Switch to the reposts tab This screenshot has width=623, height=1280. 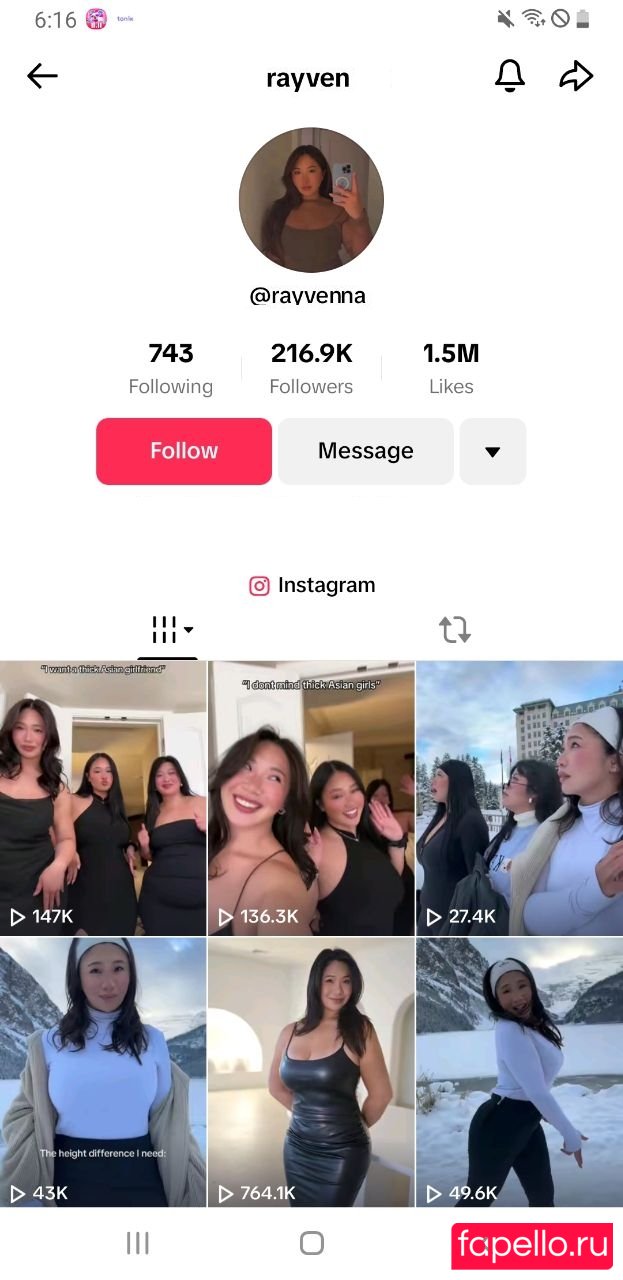click(x=454, y=630)
